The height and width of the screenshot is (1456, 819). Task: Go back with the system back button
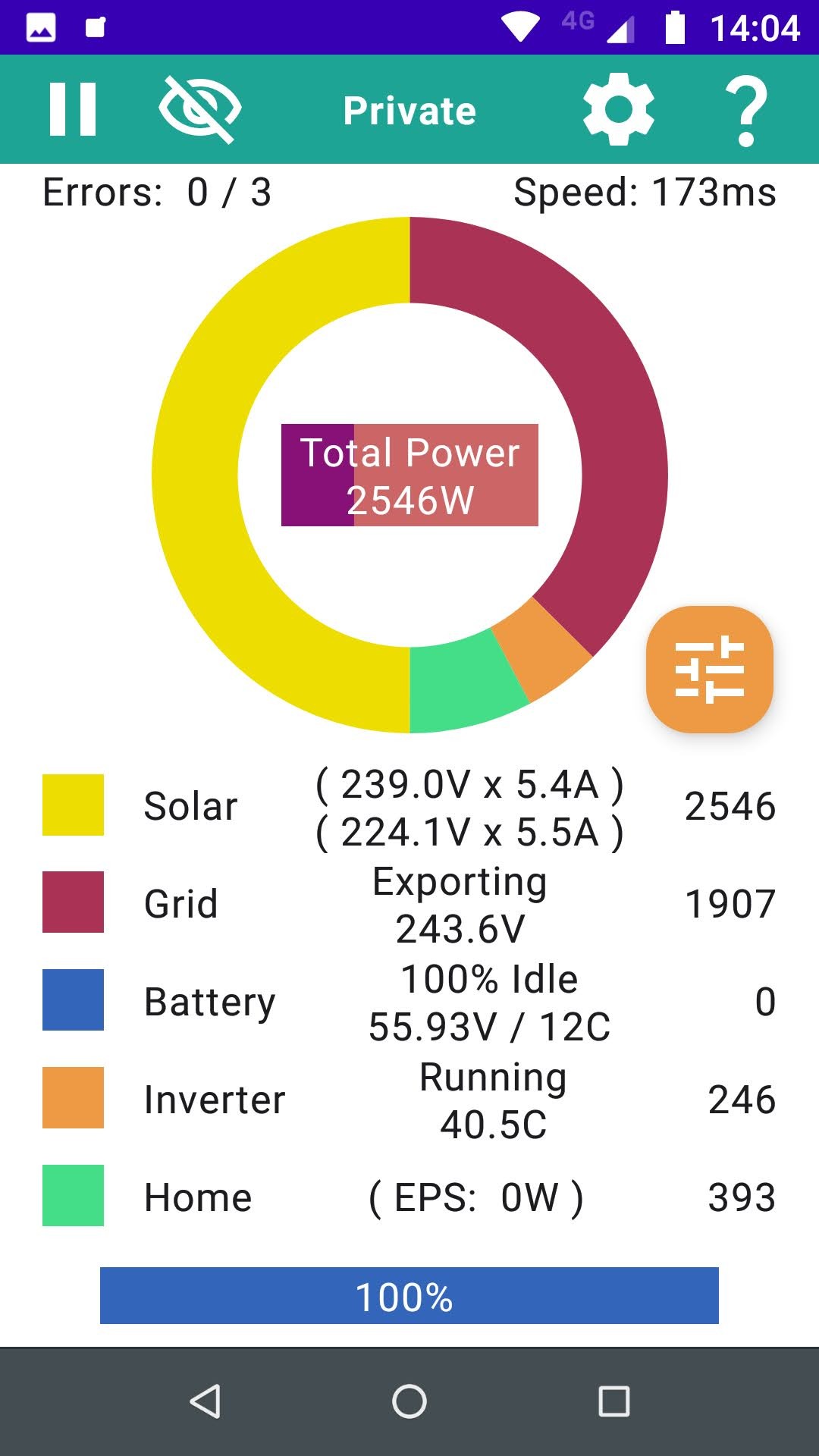(205, 1401)
